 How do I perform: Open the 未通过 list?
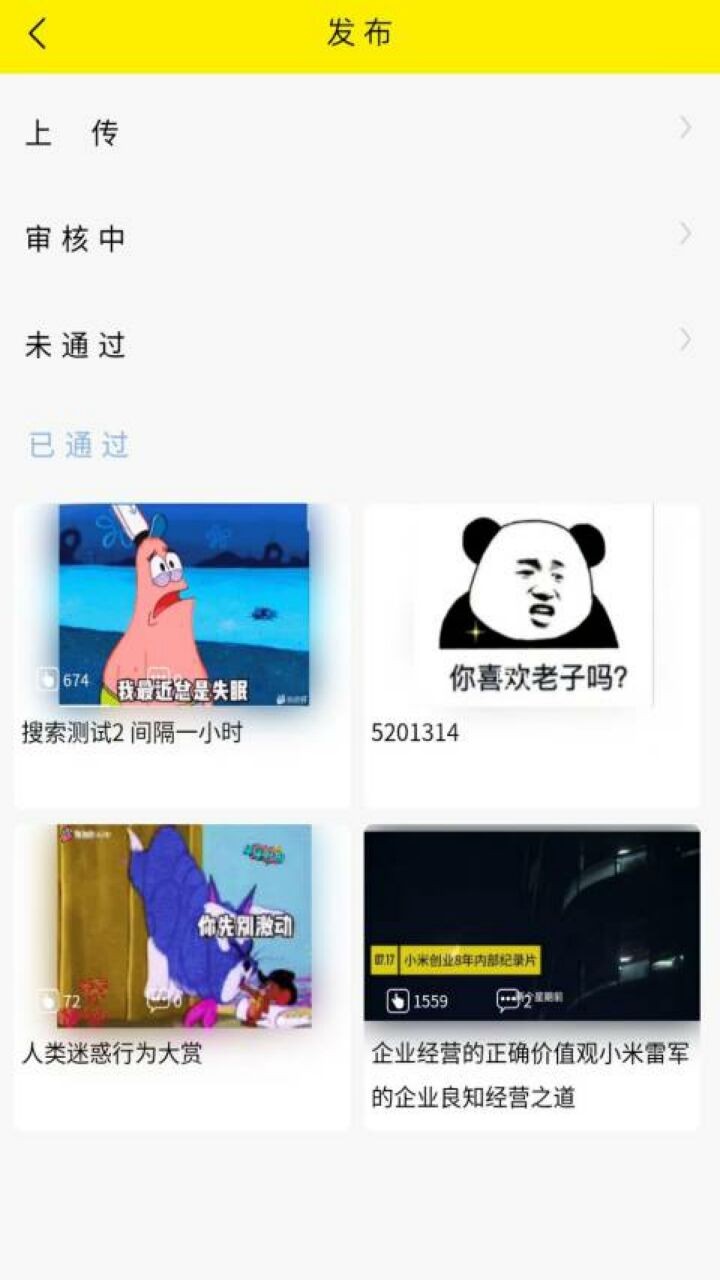click(358, 344)
